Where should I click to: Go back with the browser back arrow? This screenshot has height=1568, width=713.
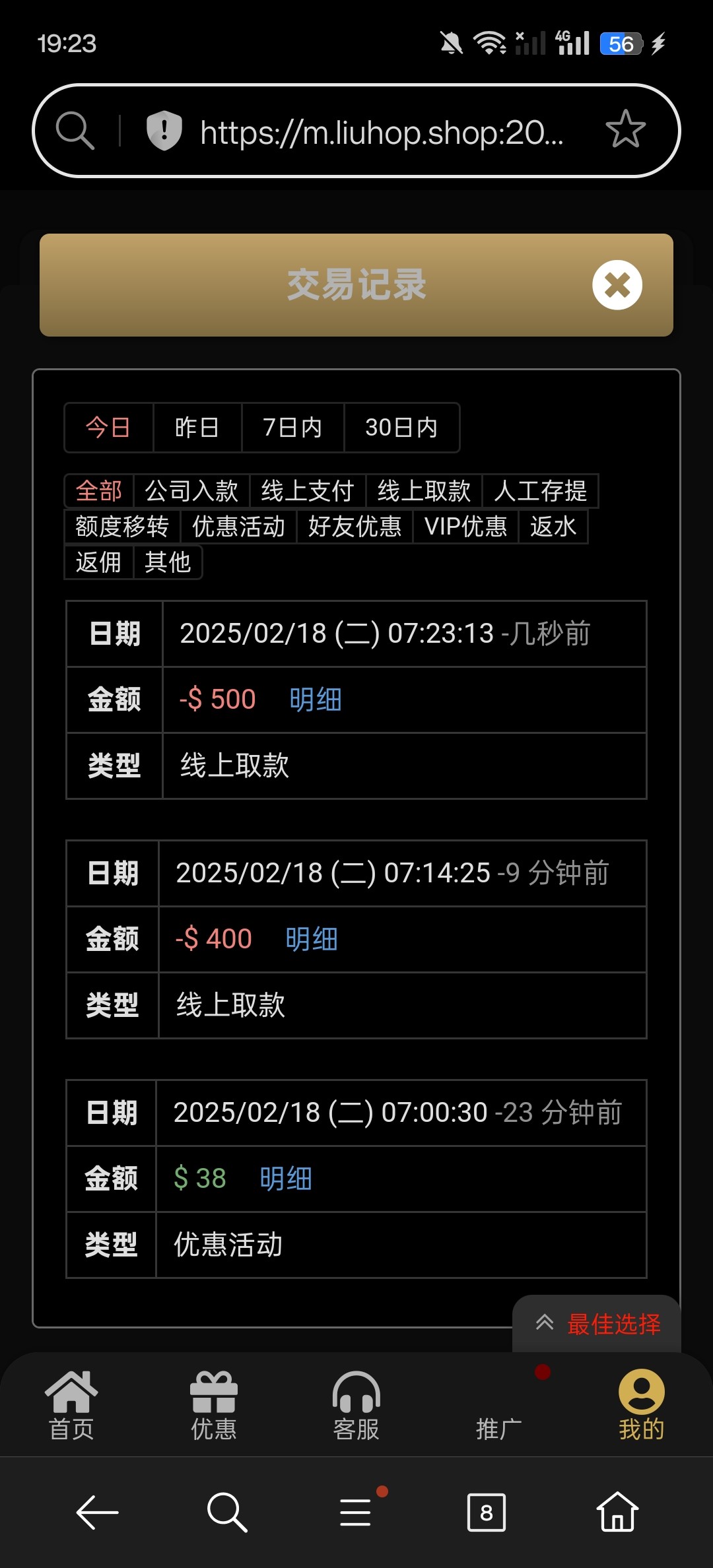click(97, 1512)
